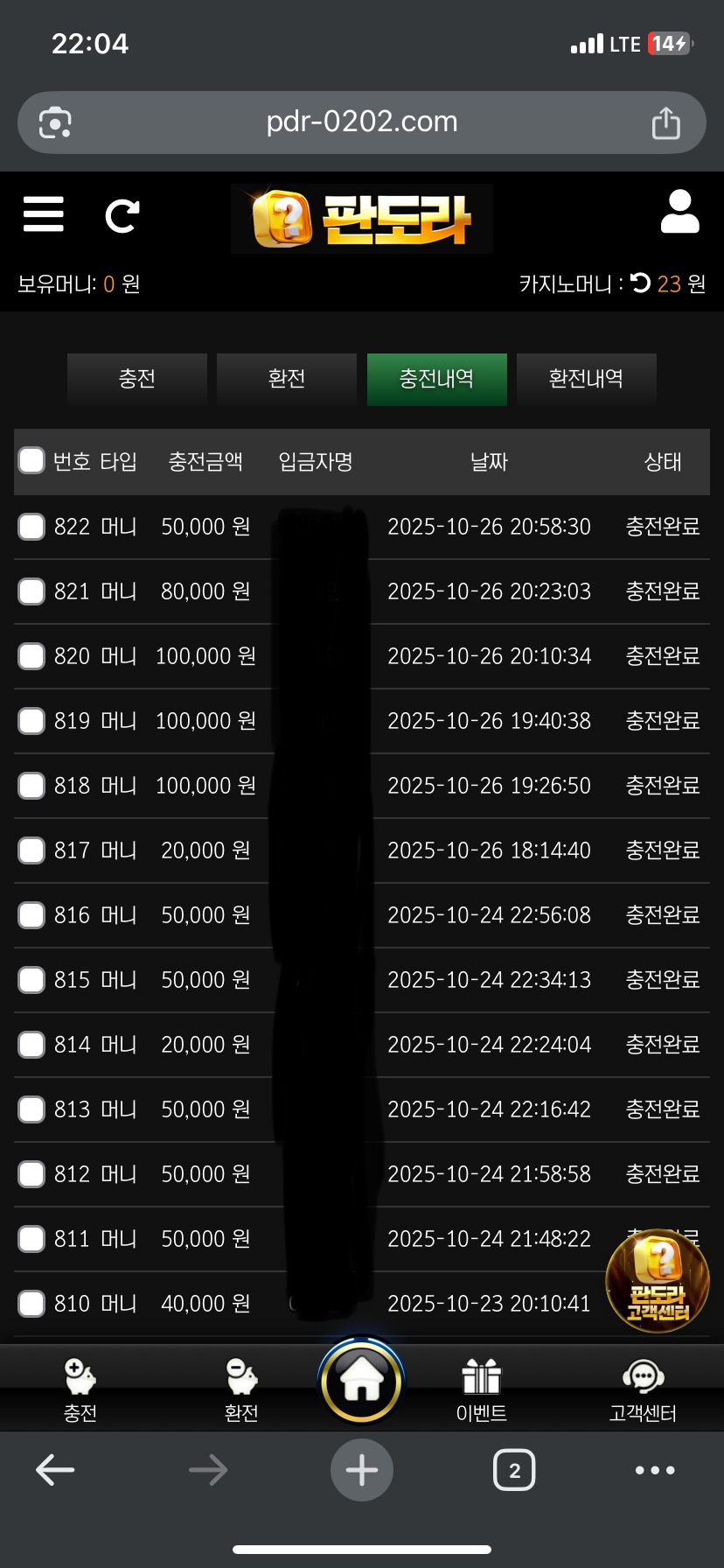Share the page from the address bar

(665, 122)
